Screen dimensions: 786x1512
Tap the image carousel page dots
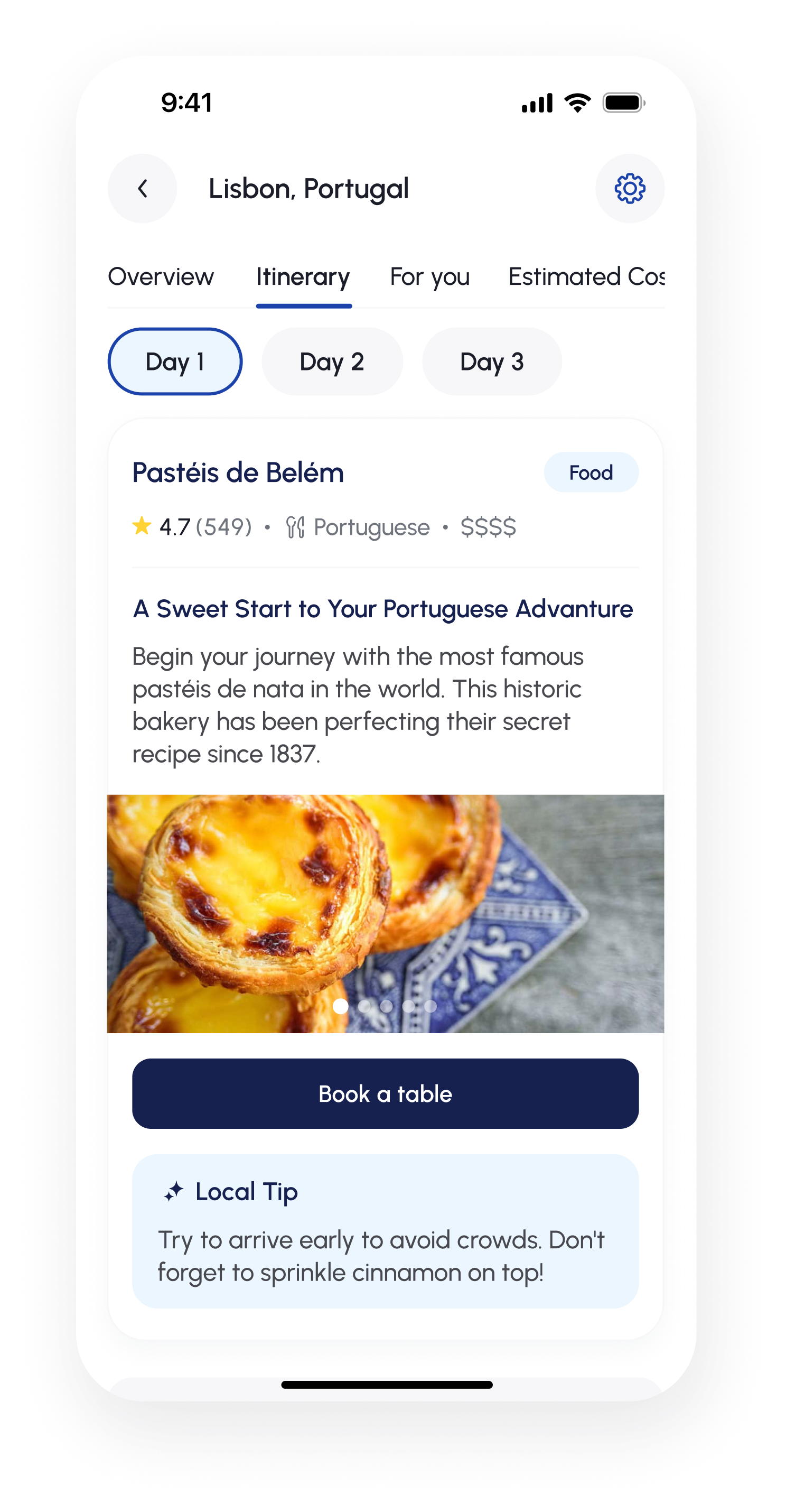tap(385, 1006)
